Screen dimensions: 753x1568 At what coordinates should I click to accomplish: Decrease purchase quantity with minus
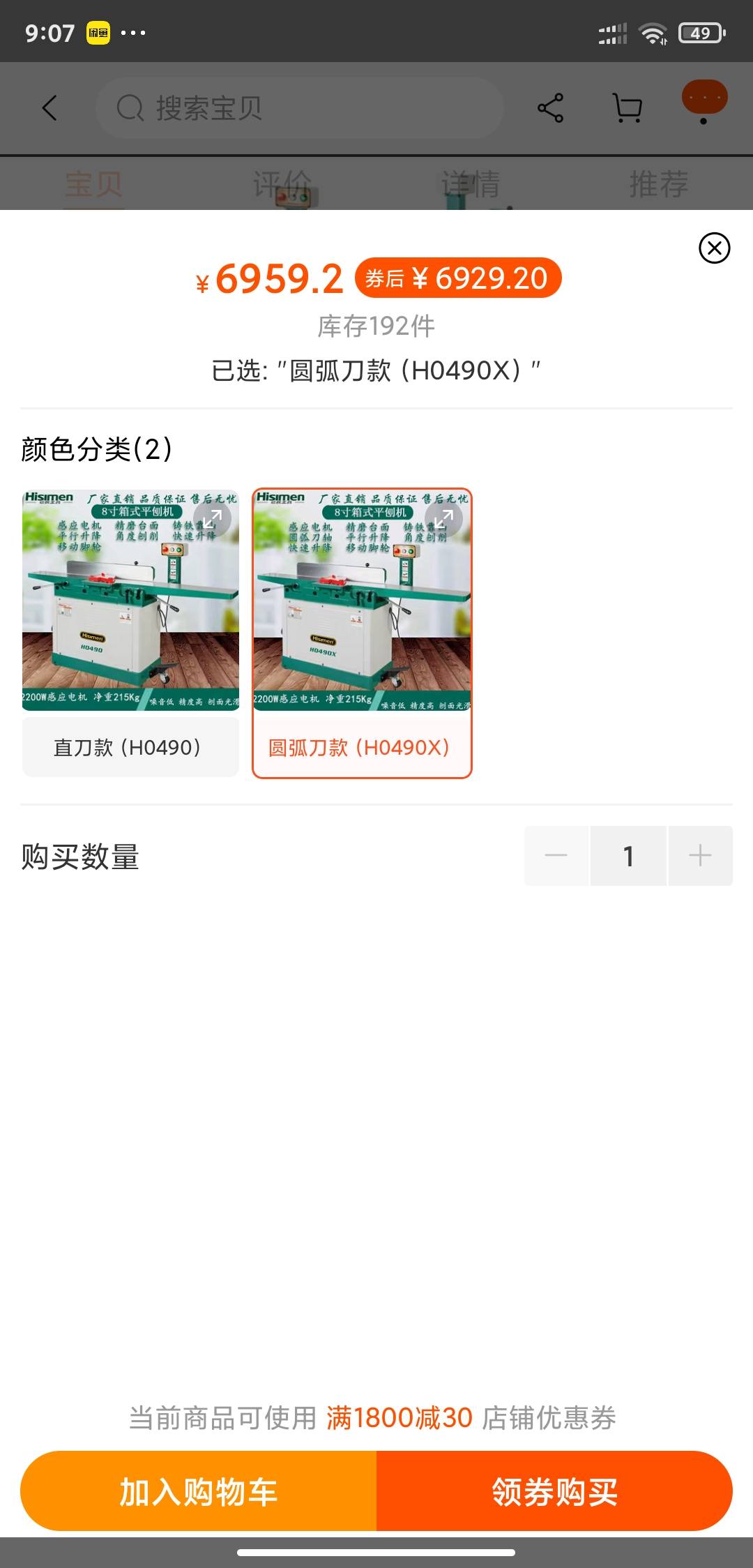[x=556, y=856]
